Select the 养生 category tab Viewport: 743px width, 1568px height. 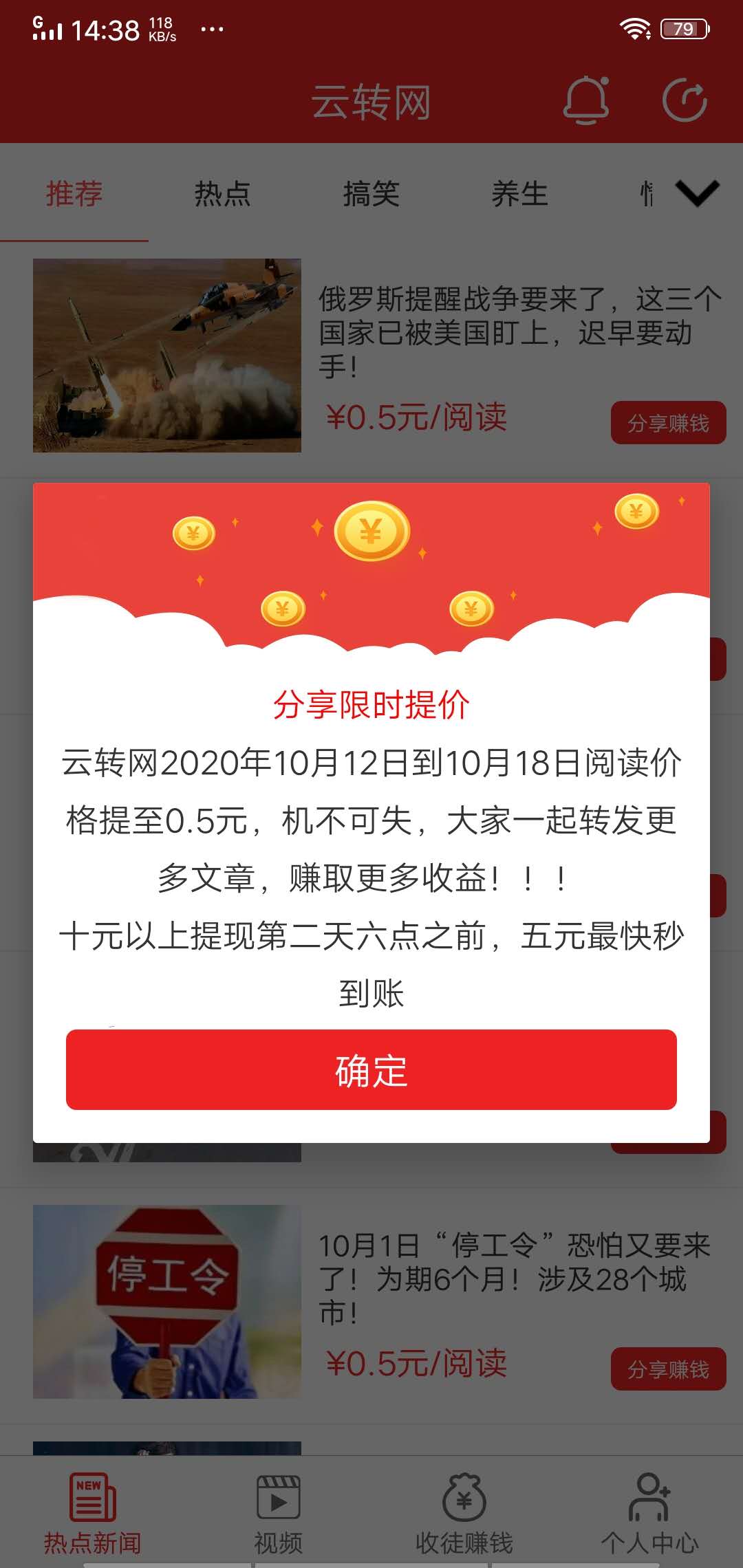(520, 195)
